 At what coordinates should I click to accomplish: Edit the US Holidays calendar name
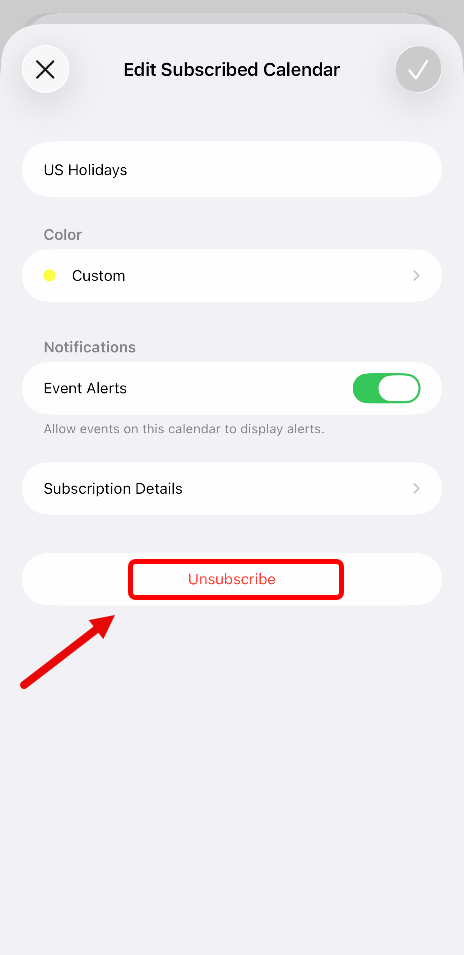pyautogui.click(x=232, y=169)
